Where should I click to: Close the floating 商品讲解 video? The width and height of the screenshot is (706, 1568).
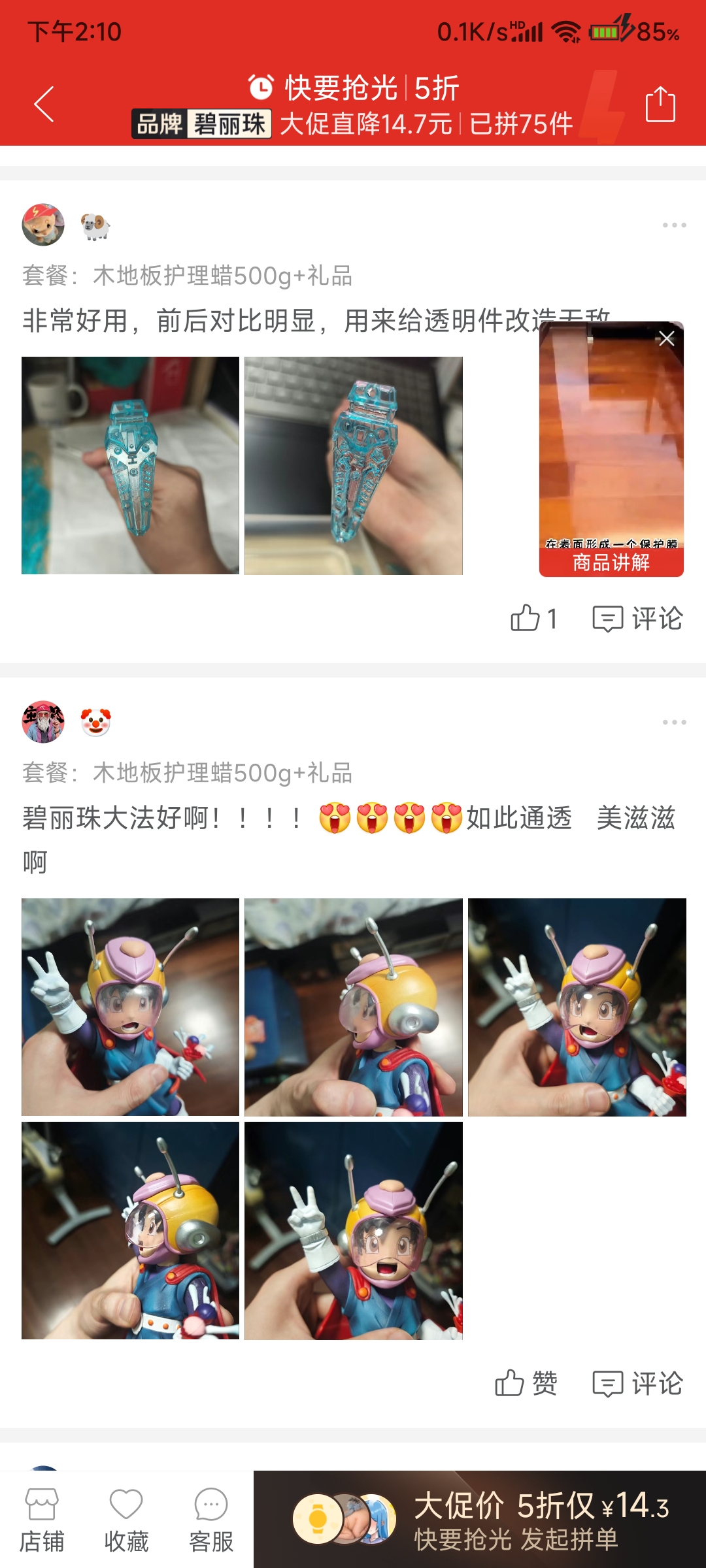tap(666, 338)
